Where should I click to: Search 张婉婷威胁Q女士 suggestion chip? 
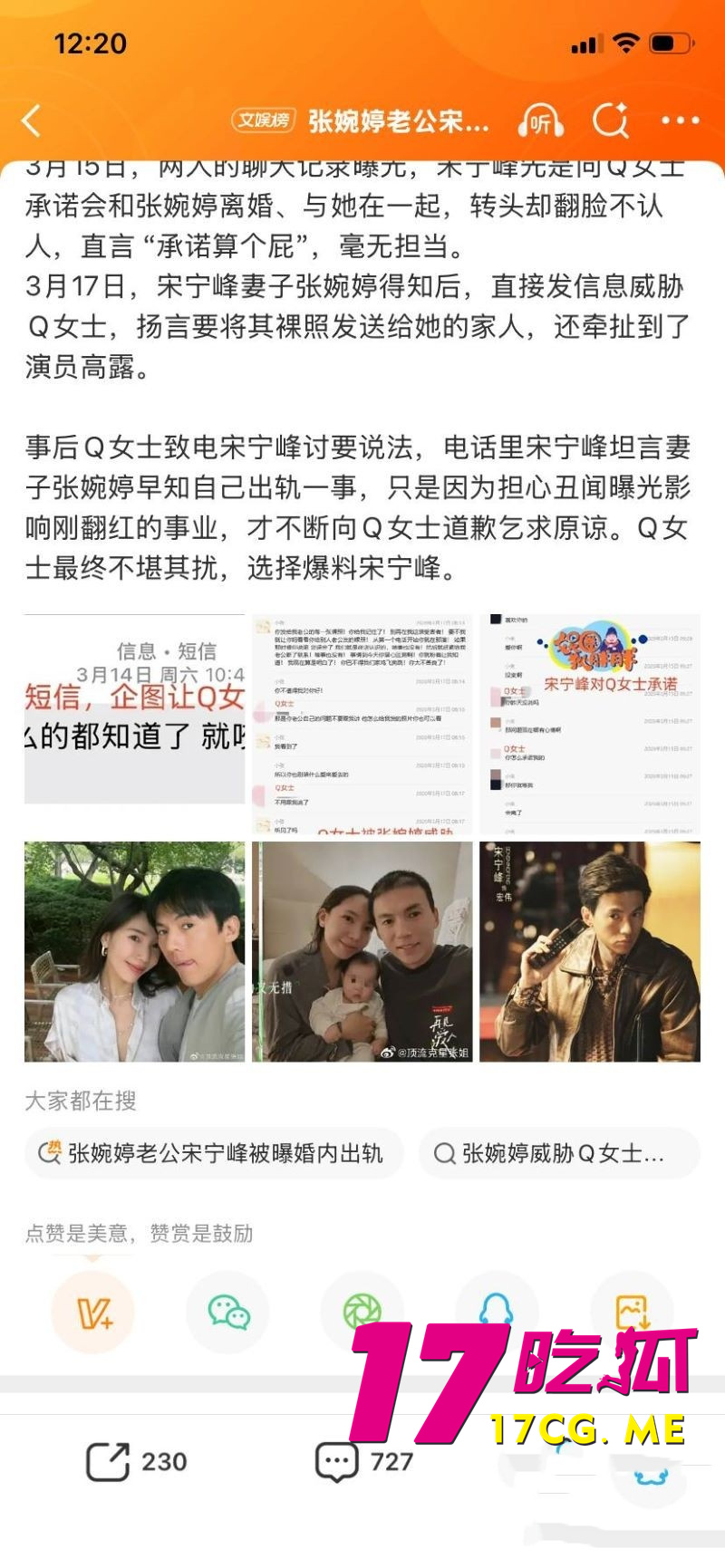[559, 1153]
